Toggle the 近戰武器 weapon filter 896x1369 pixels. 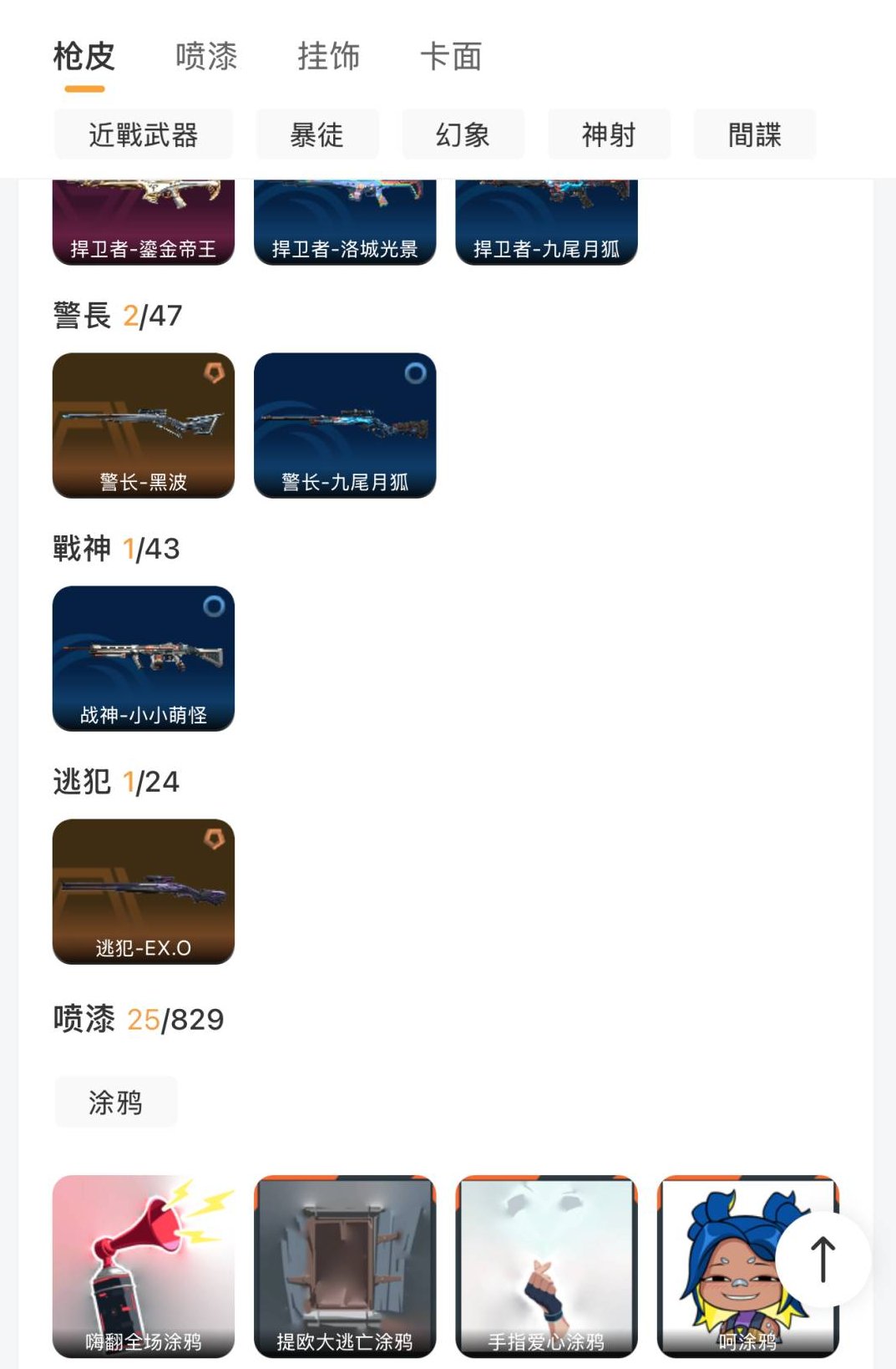(x=144, y=134)
